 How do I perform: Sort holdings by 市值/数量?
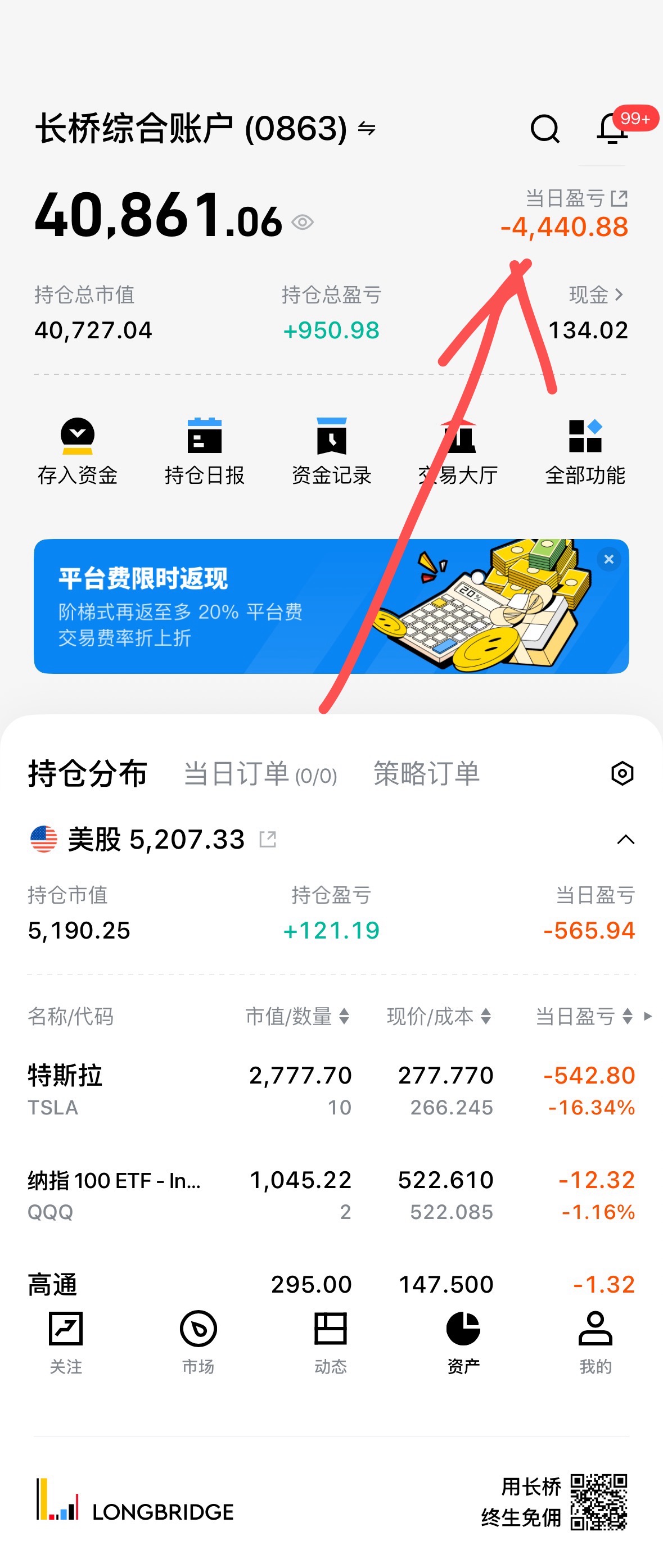297,1016
